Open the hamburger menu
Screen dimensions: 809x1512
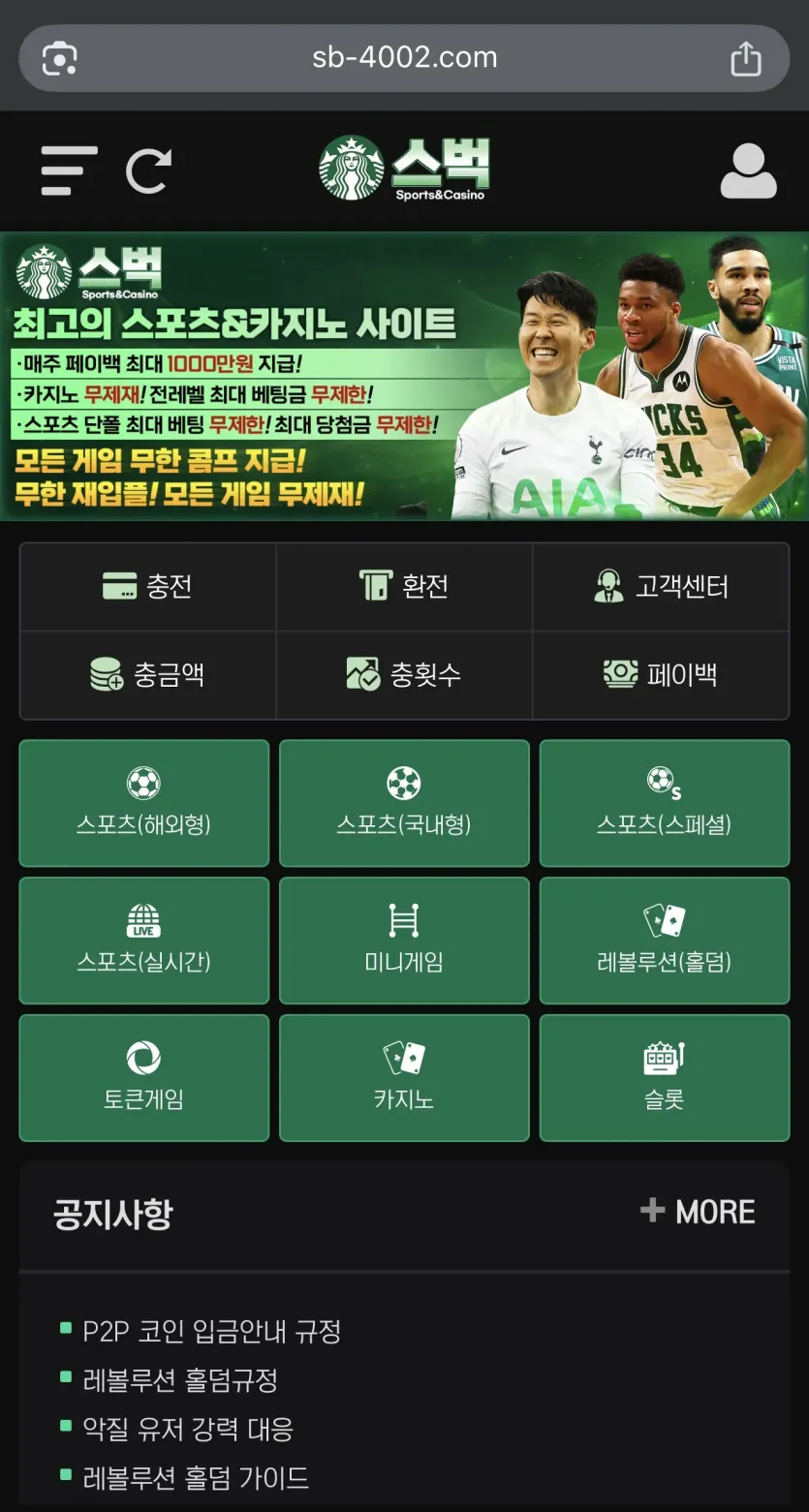pos(69,170)
